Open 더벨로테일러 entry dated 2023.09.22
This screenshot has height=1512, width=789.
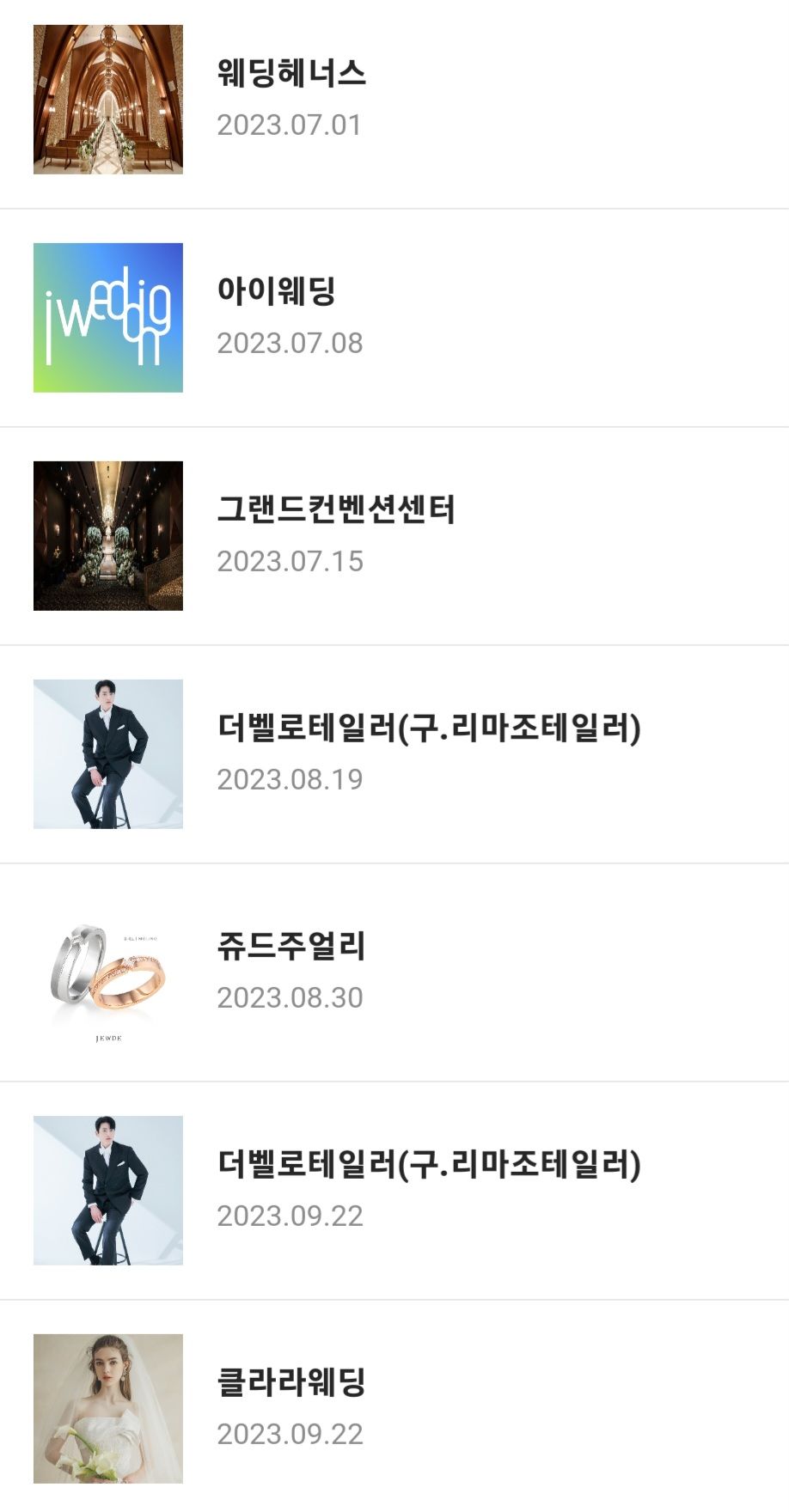394,1191
